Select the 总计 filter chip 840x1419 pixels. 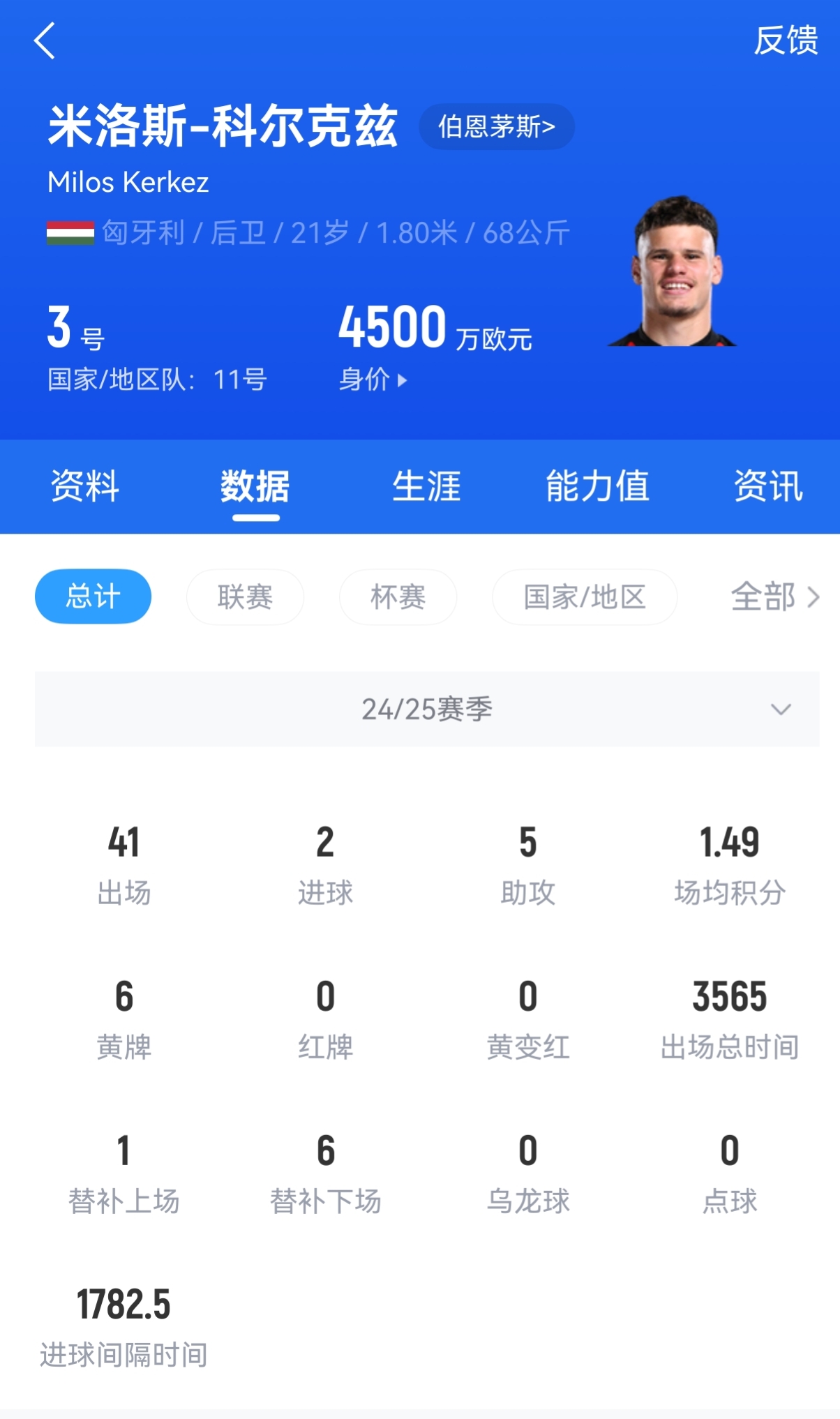[93, 597]
